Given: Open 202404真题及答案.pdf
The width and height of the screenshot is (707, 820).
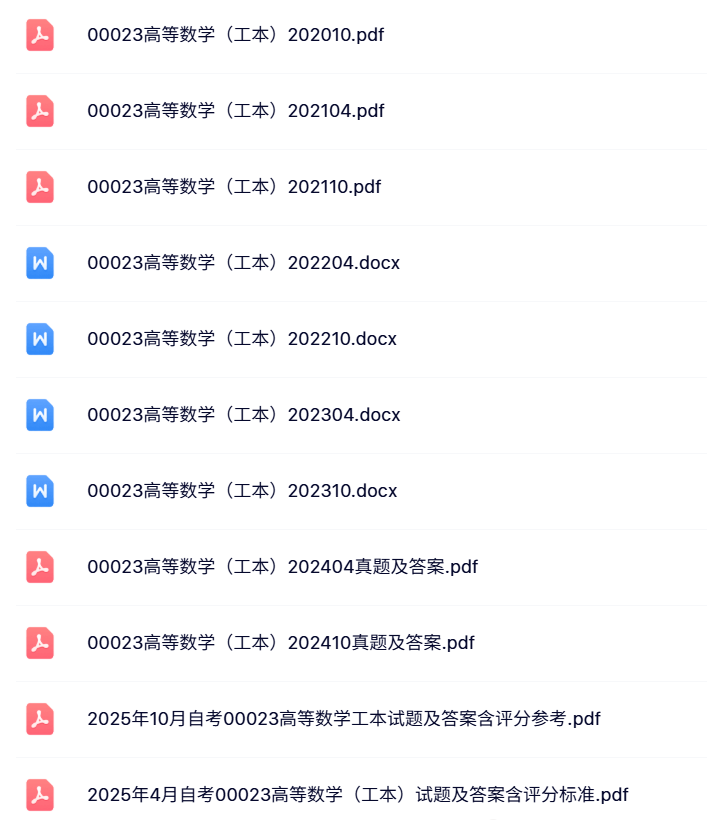Looking at the screenshot, I should click(x=282, y=567).
